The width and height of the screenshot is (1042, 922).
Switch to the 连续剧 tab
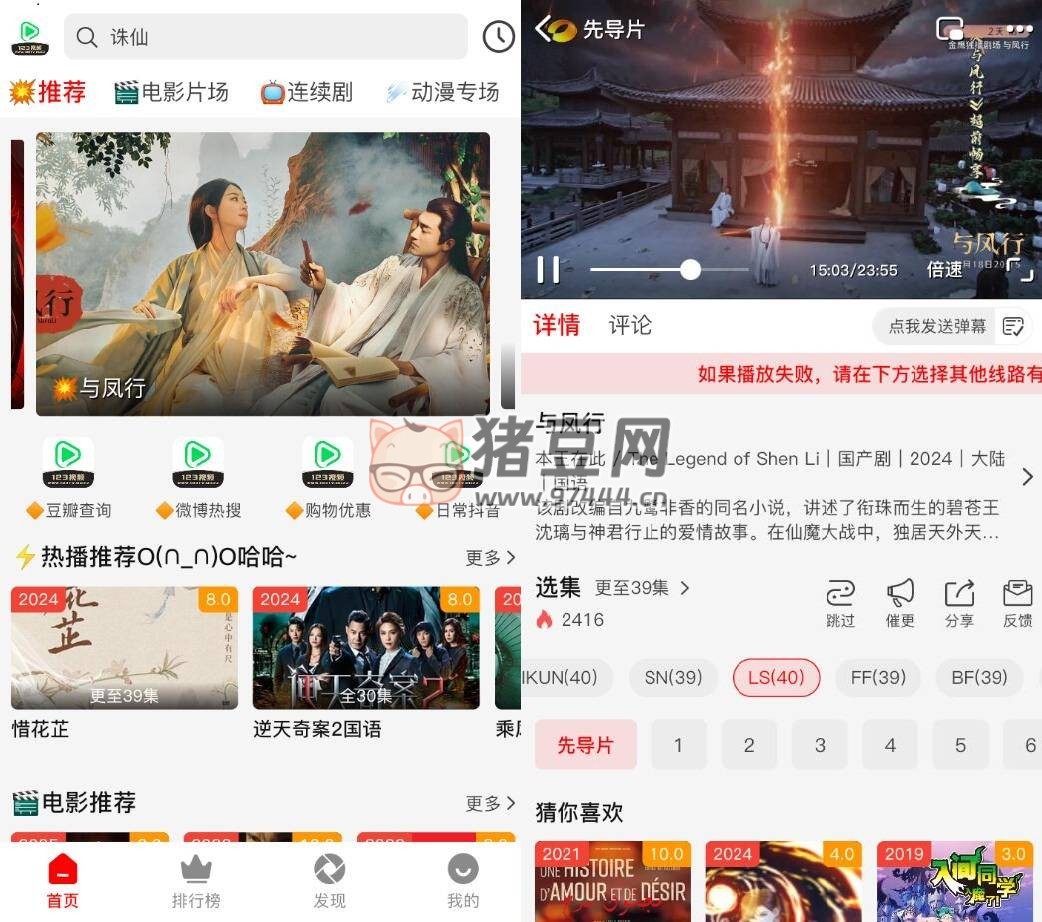pyautogui.click(x=306, y=92)
